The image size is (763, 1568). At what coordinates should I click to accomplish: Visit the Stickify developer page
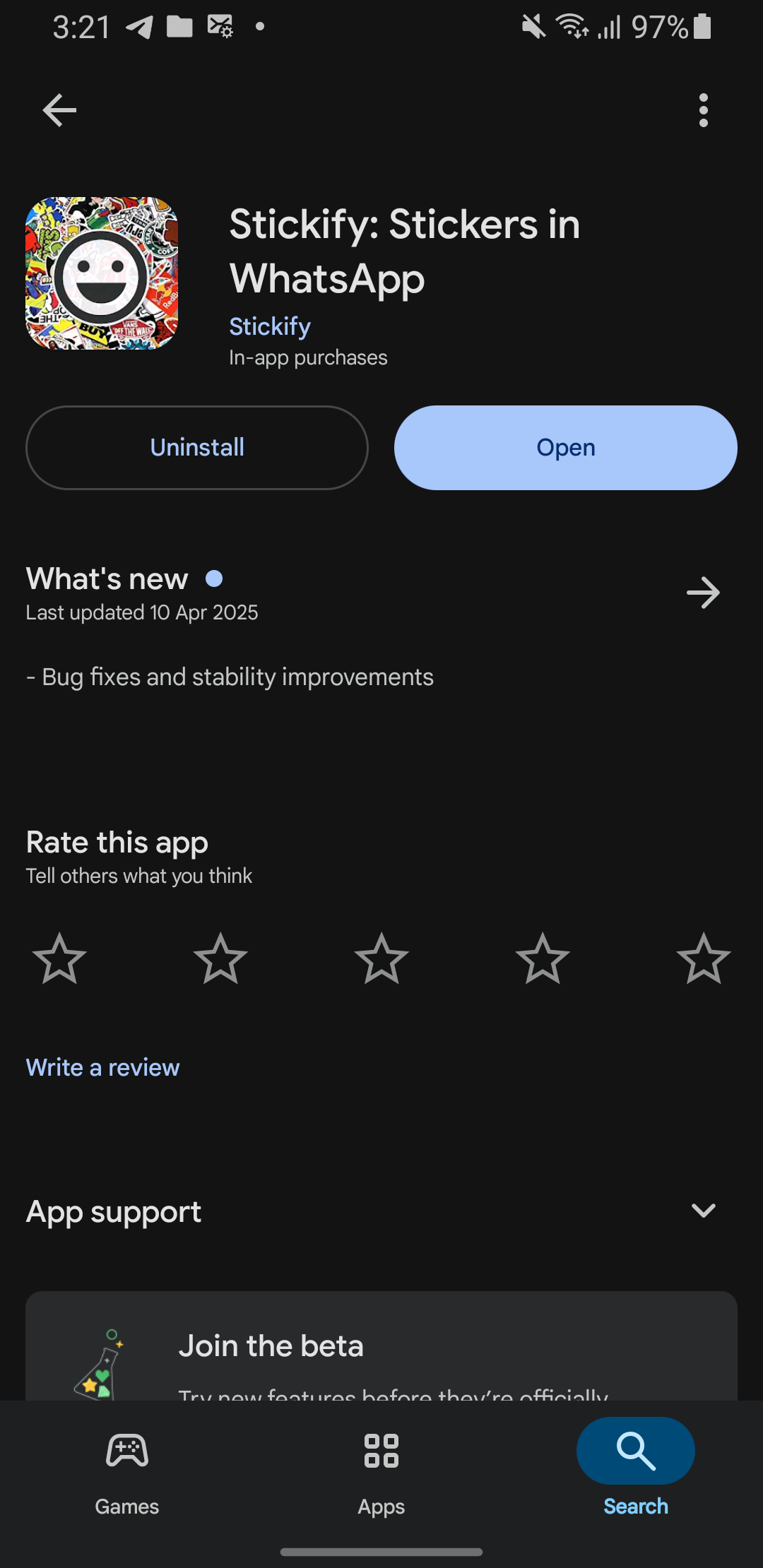[270, 326]
